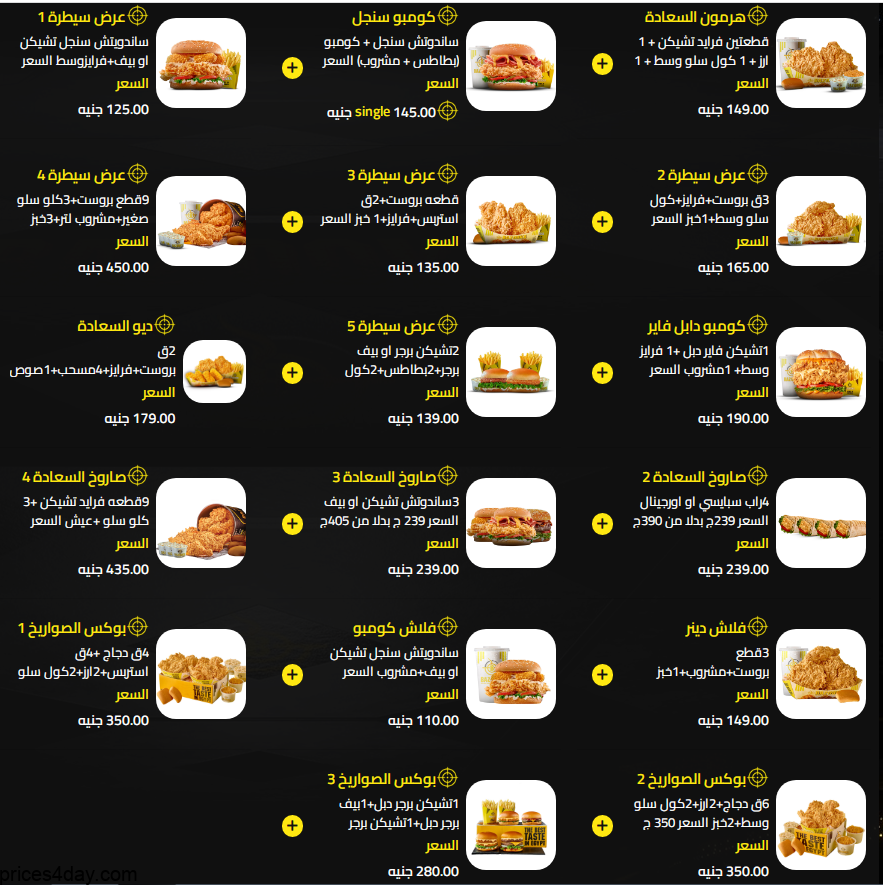The width and height of the screenshot is (883, 885).
Task: Tap the plus beside صاروخ السعادة 3
Action: (x=292, y=524)
